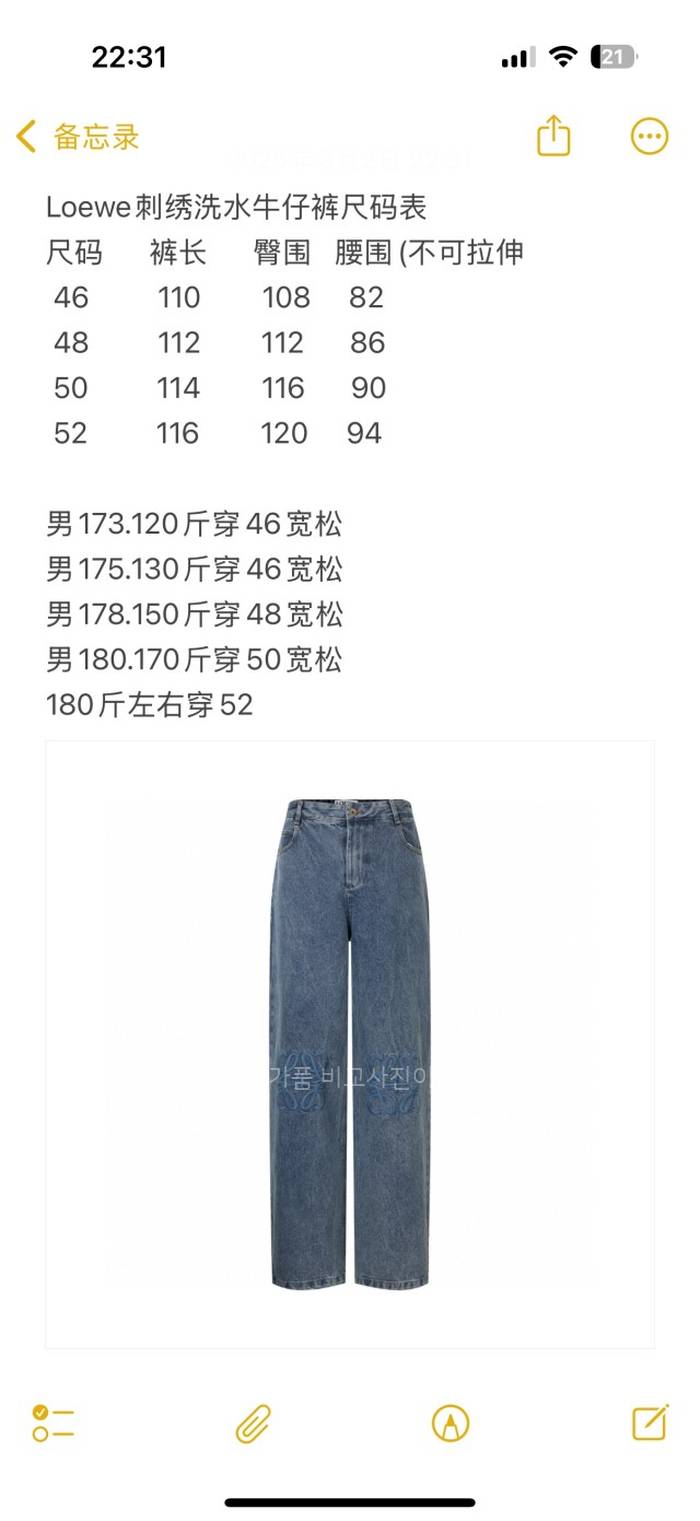Go back to 备忘录 notes list

coord(78,137)
